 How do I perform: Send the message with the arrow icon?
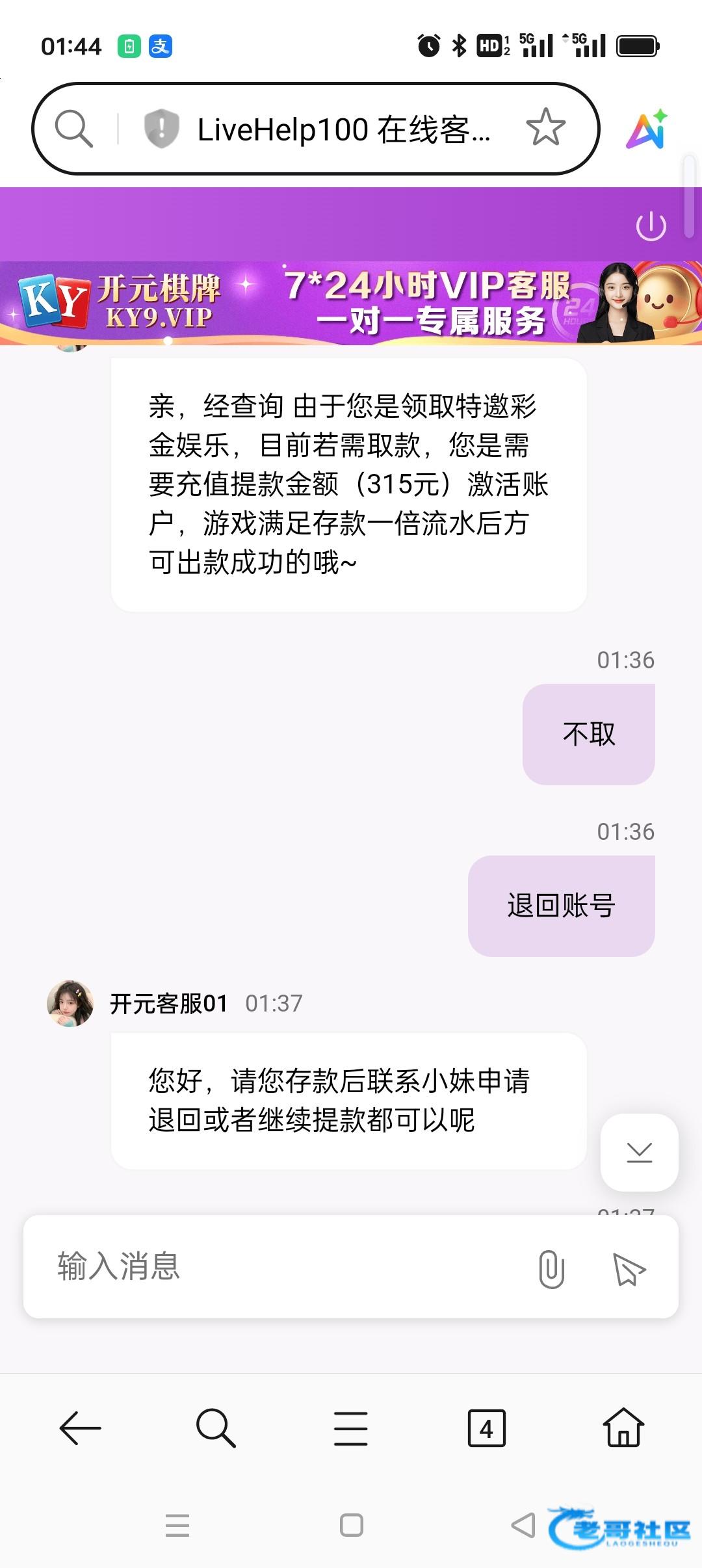click(629, 1268)
